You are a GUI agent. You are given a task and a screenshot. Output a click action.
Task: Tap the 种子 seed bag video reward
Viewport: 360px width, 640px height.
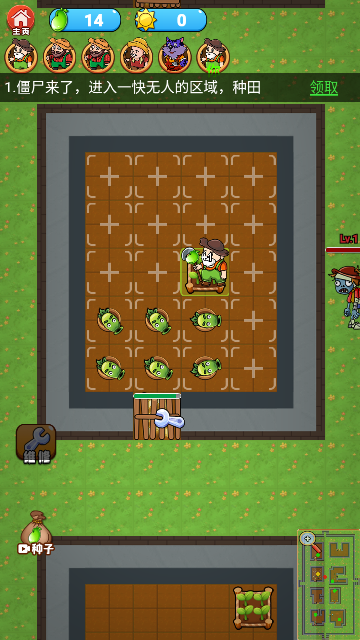click(x=36, y=533)
